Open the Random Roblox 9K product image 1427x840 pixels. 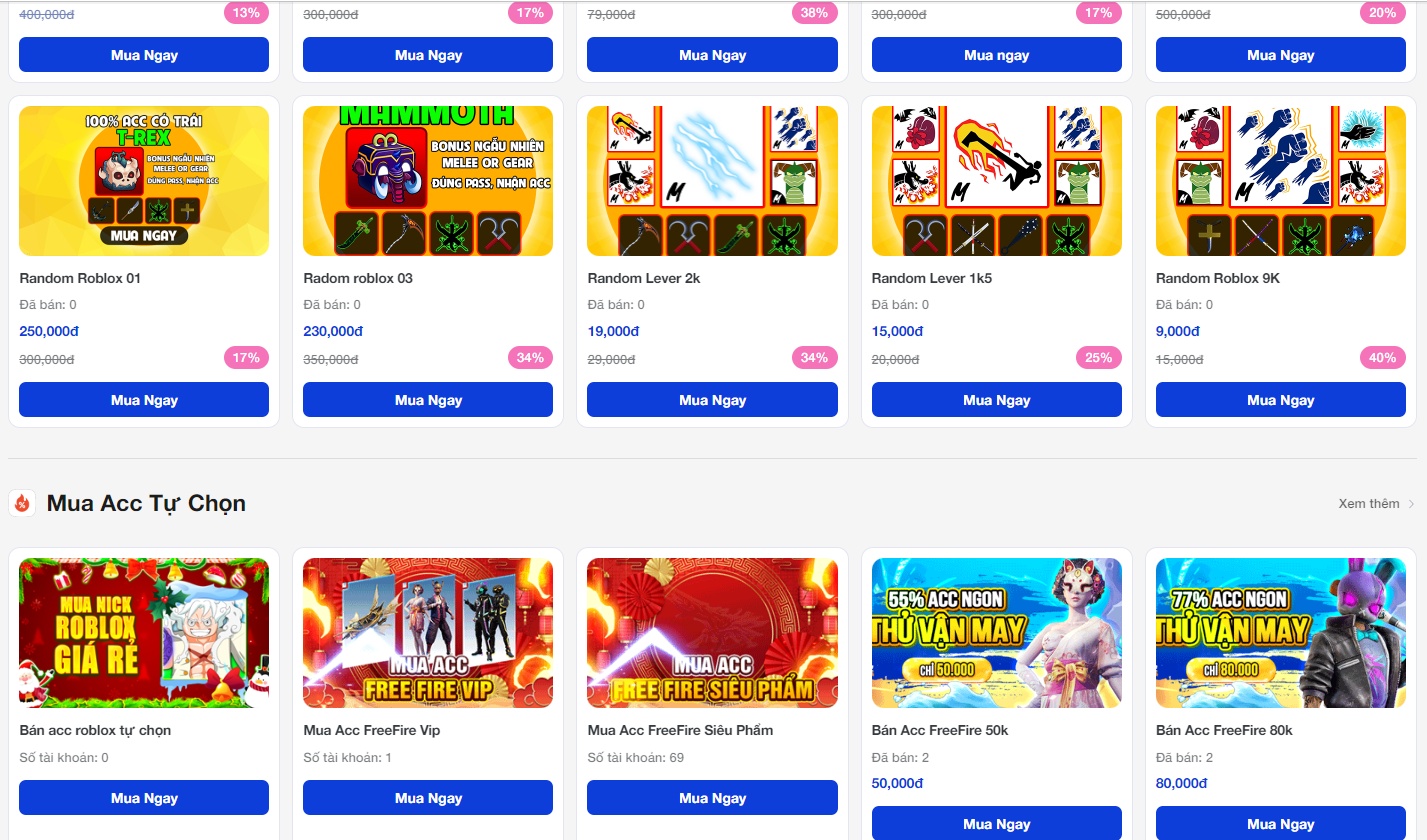(1280, 181)
